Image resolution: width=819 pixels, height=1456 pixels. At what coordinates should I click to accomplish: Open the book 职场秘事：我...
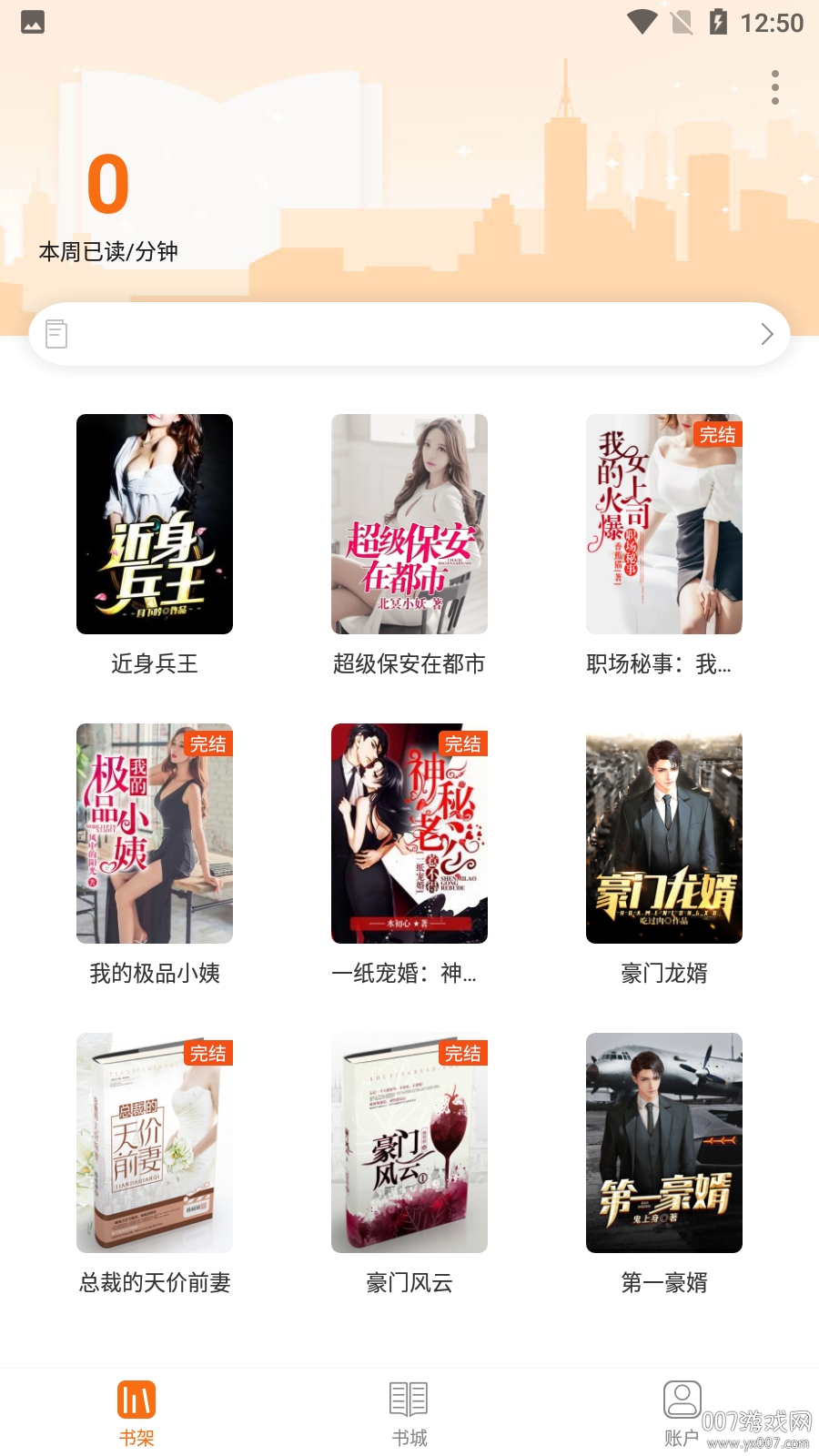pos(664,524)
